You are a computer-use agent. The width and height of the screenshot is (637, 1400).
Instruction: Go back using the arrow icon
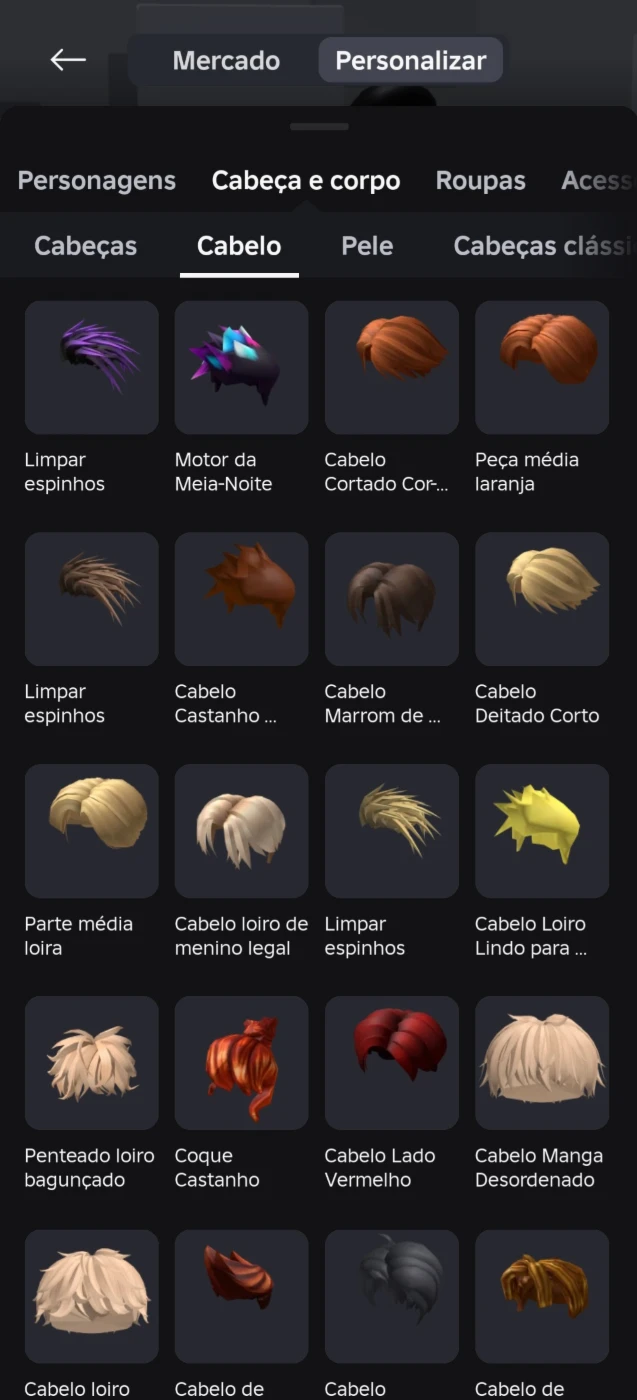pos(68,60)
